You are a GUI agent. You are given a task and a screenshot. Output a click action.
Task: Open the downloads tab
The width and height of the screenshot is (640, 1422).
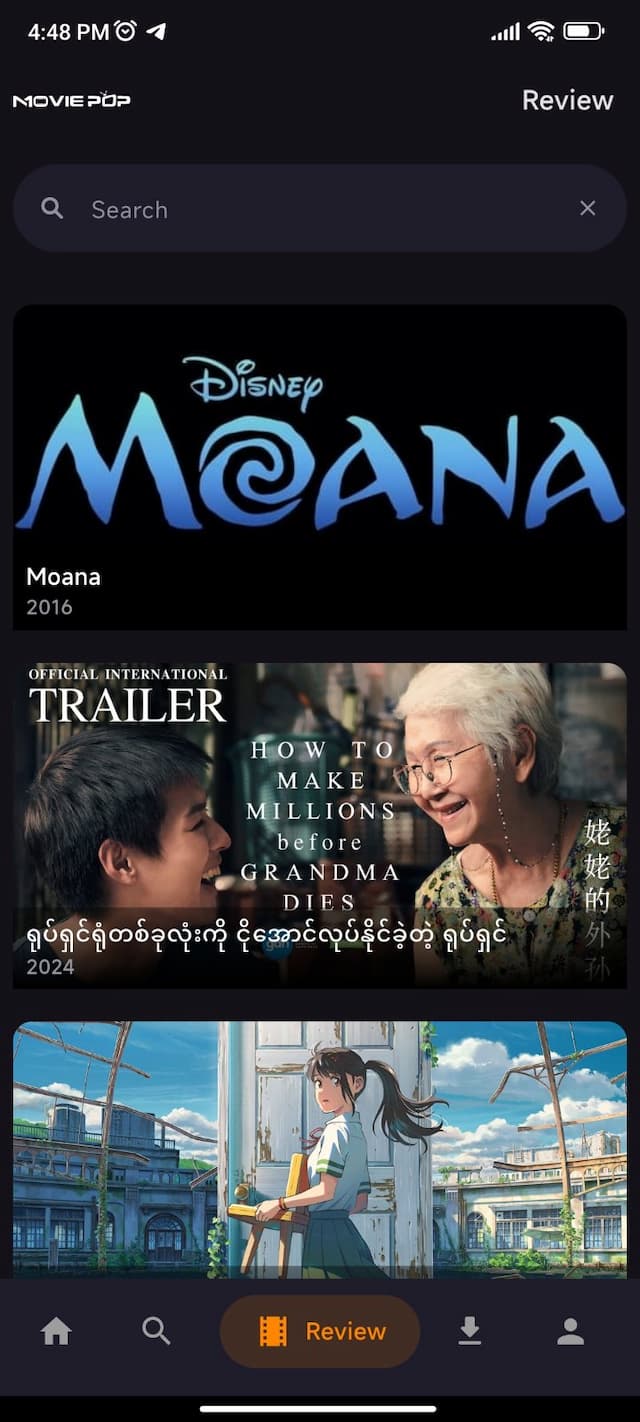[470, 1331]
